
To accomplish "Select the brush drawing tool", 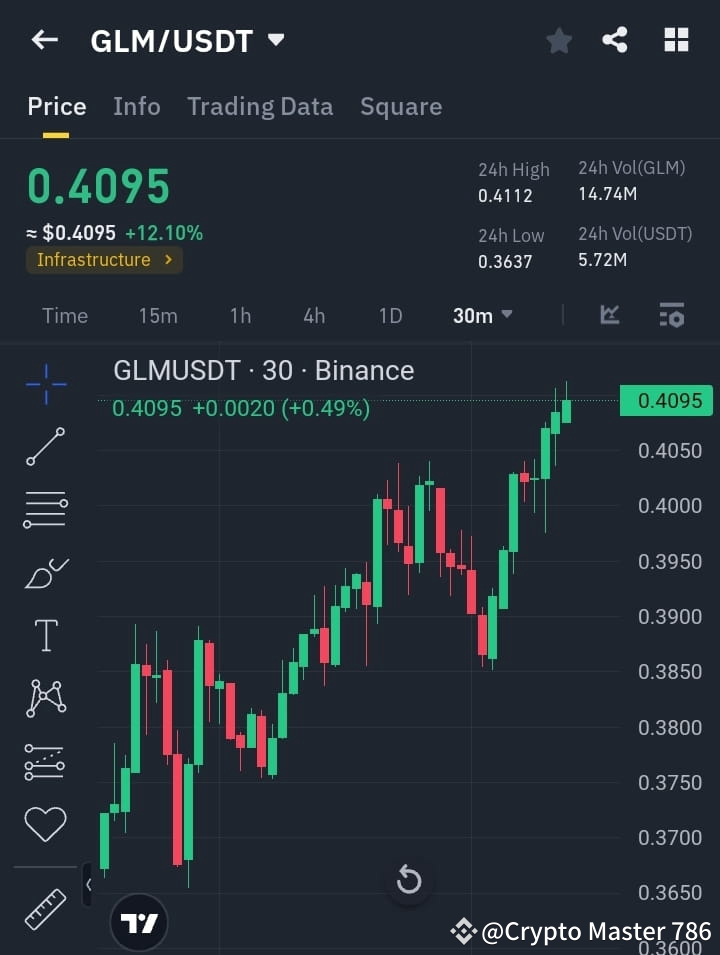I will 44,571.
